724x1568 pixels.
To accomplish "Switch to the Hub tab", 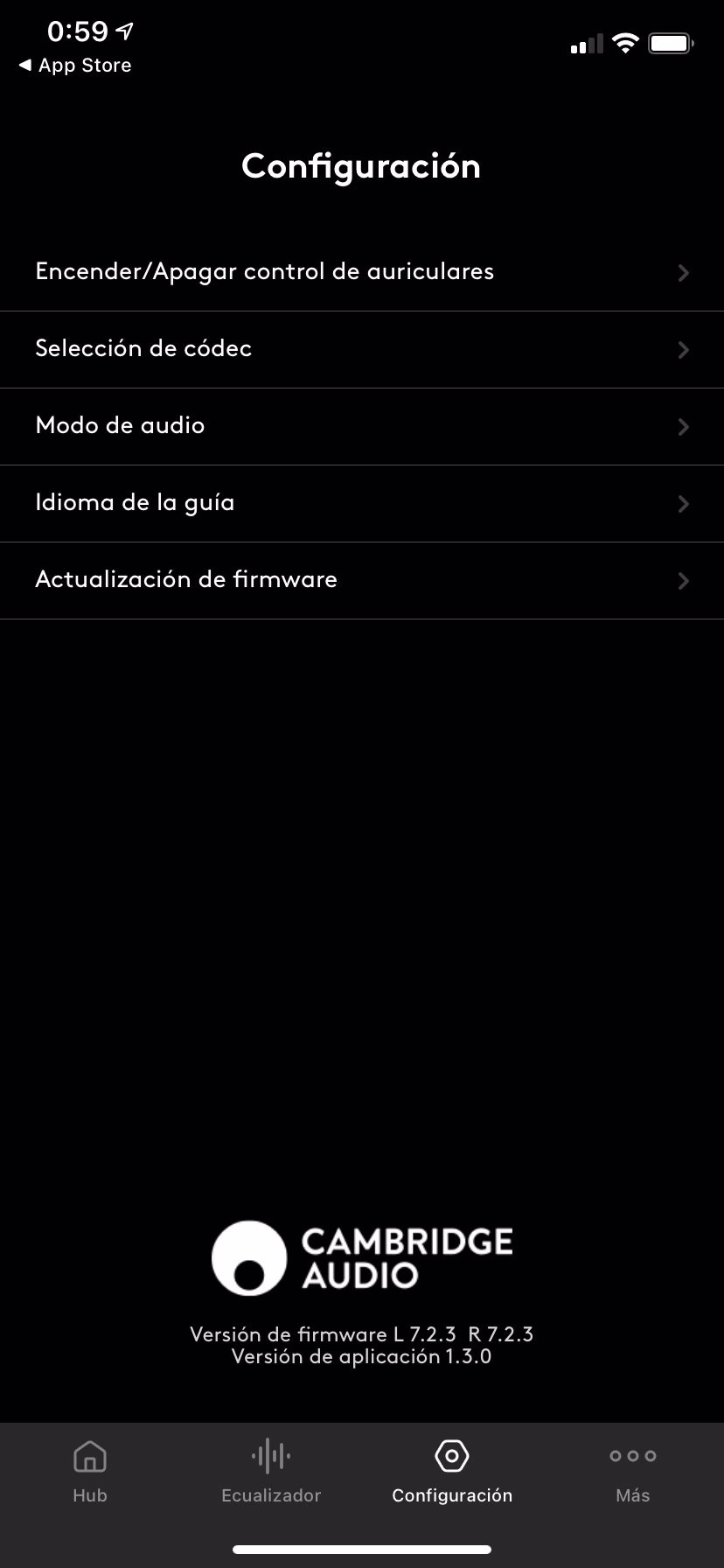I will pos(90,1472).
